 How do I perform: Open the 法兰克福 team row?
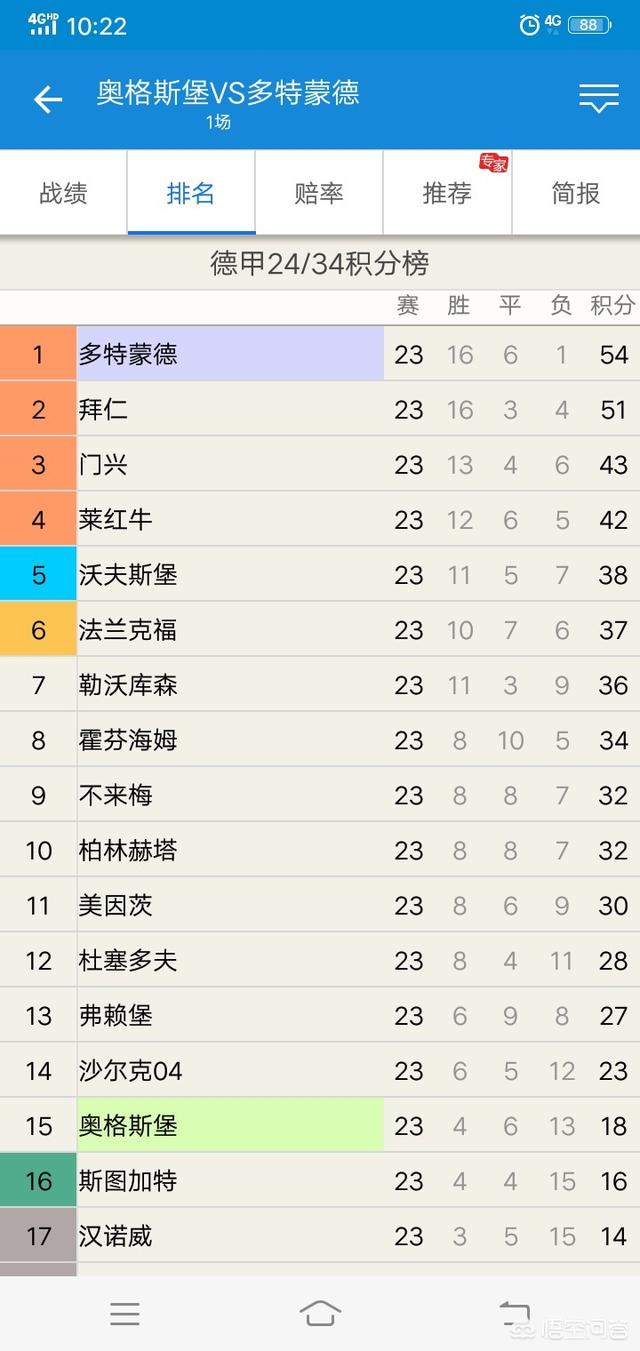click(320, 629)
